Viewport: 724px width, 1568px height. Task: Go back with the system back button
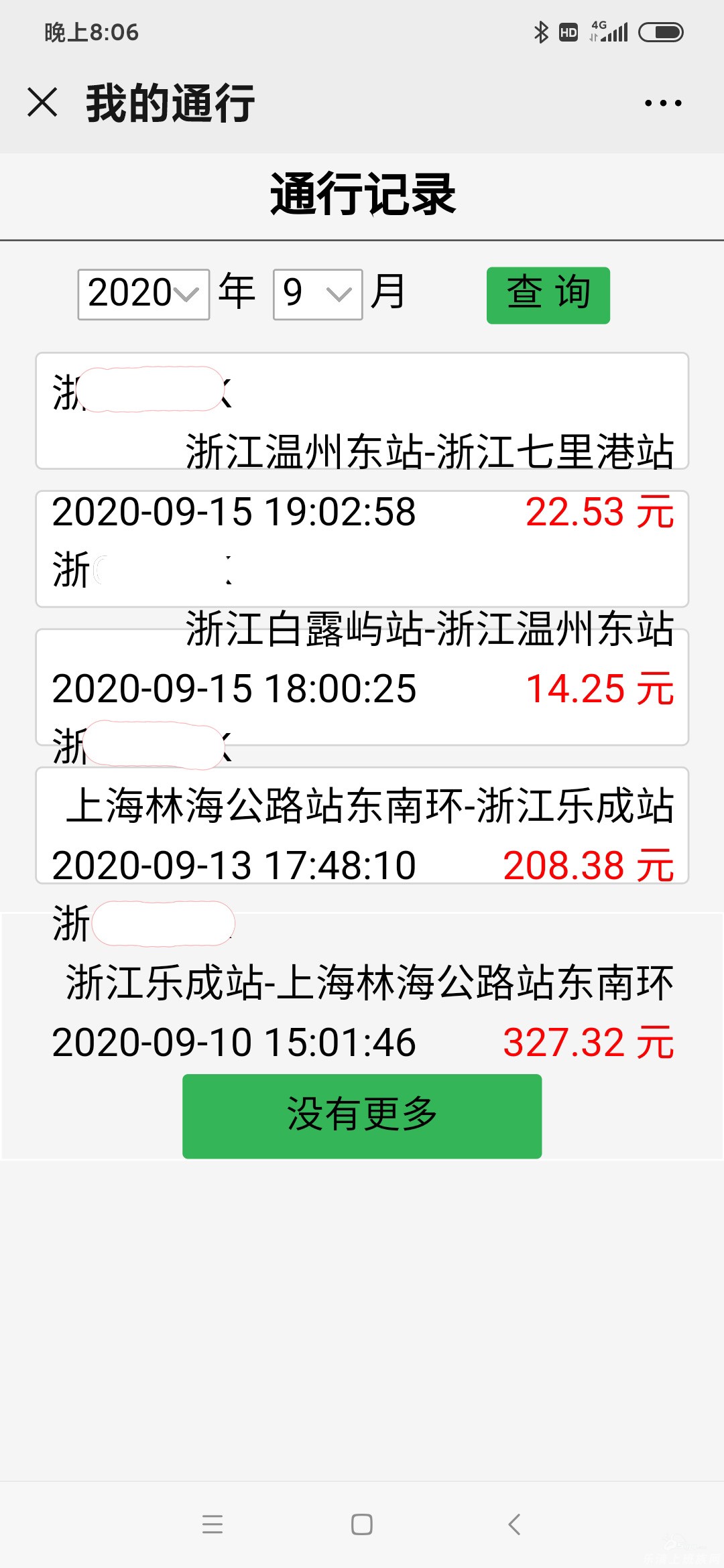click(514, 1524)
